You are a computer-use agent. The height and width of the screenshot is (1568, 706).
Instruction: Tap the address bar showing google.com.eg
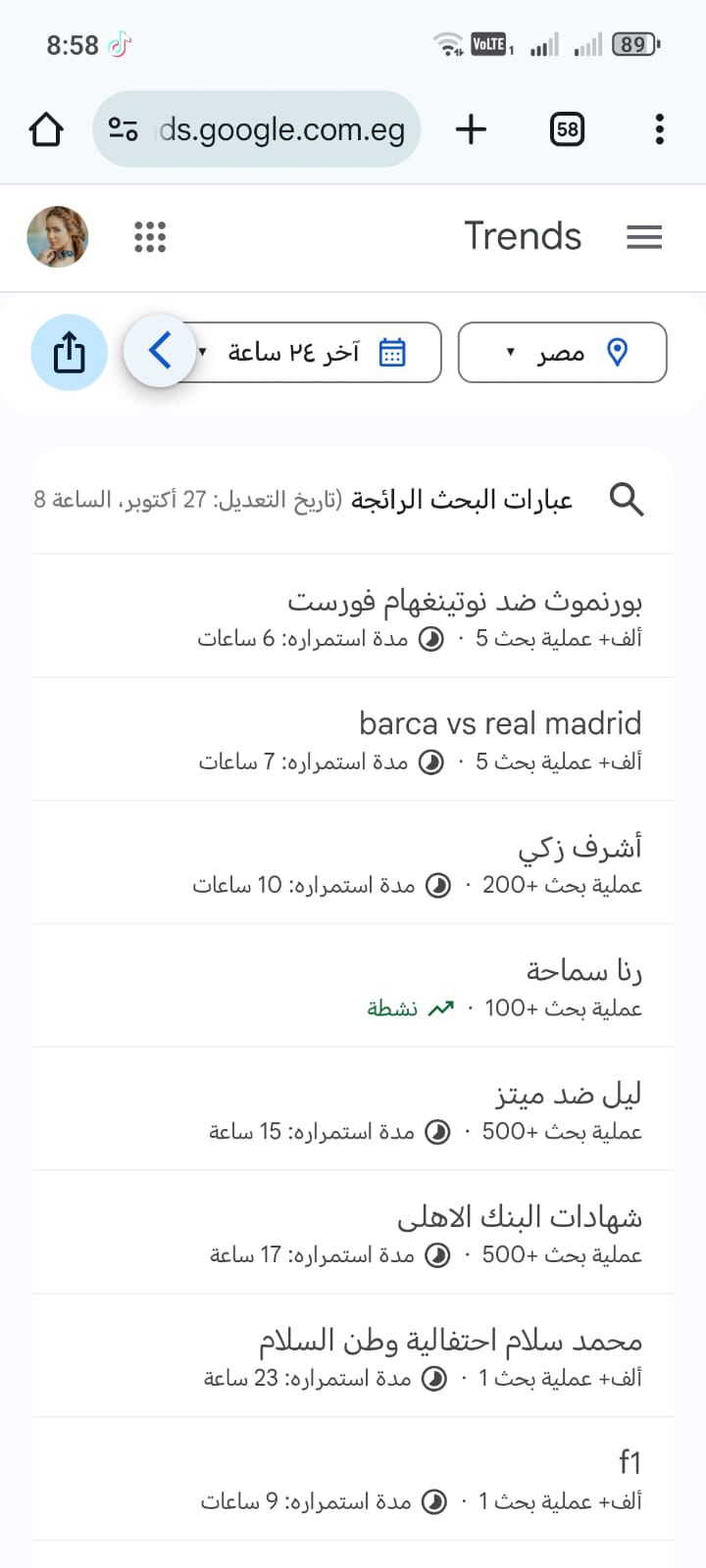[x=257, y=129]
